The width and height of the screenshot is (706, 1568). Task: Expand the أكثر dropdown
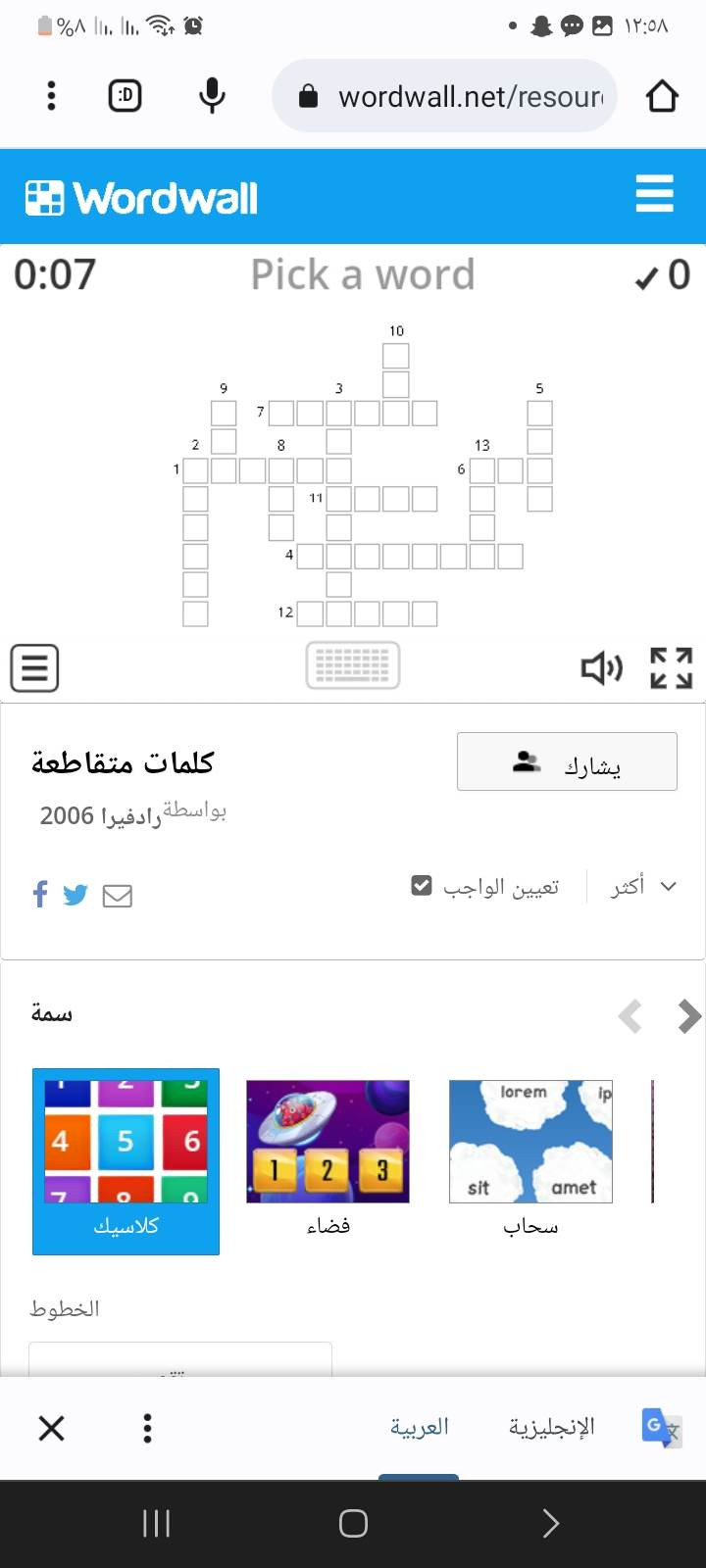pos(643,886)
